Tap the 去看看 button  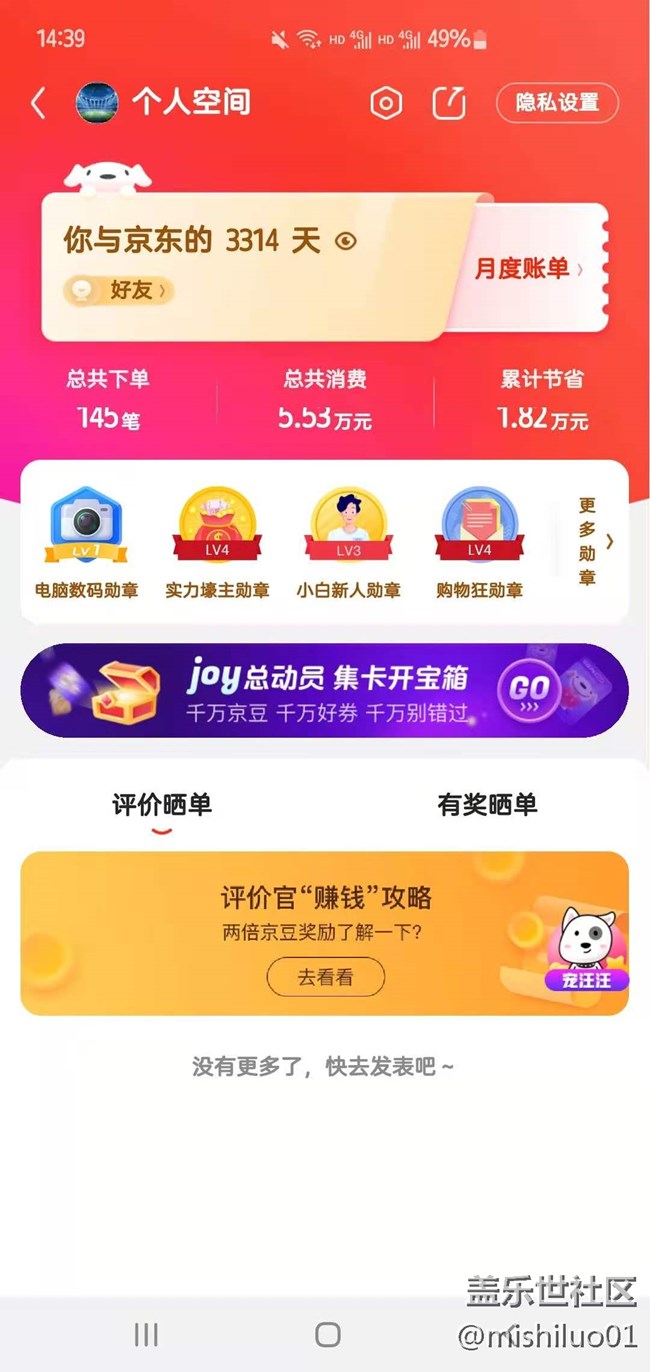click(325, 977)
